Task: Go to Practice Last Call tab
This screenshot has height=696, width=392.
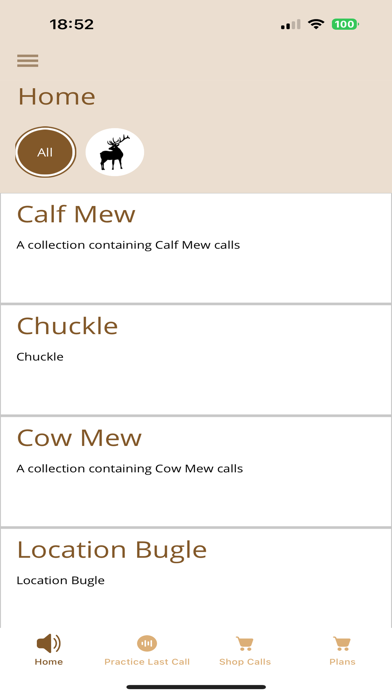Action: pyautogui.click(x=147, y=650)
